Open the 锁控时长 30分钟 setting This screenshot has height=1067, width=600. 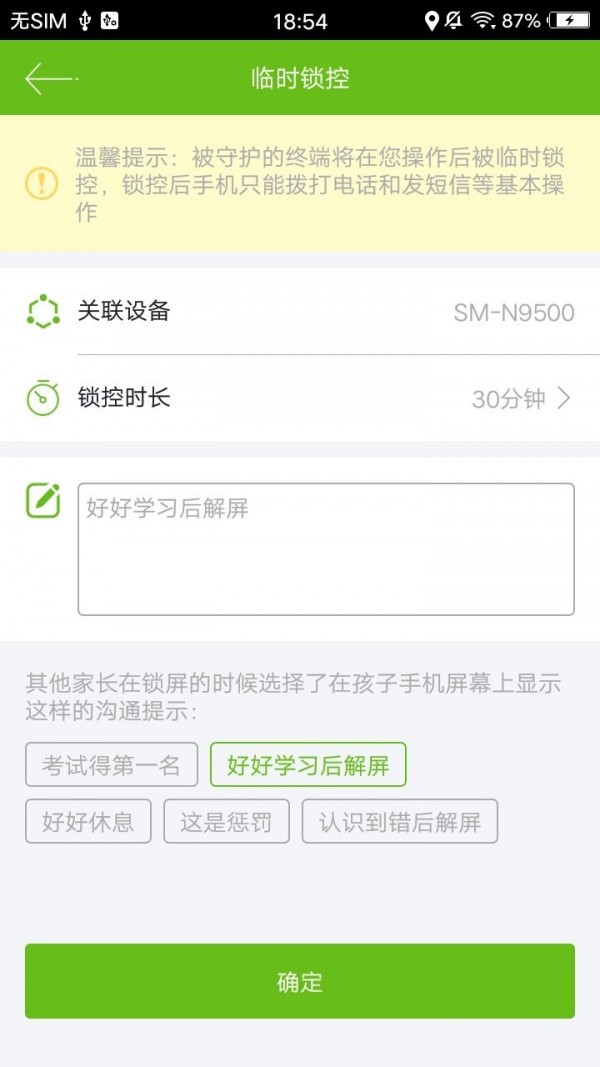point(300,398)
